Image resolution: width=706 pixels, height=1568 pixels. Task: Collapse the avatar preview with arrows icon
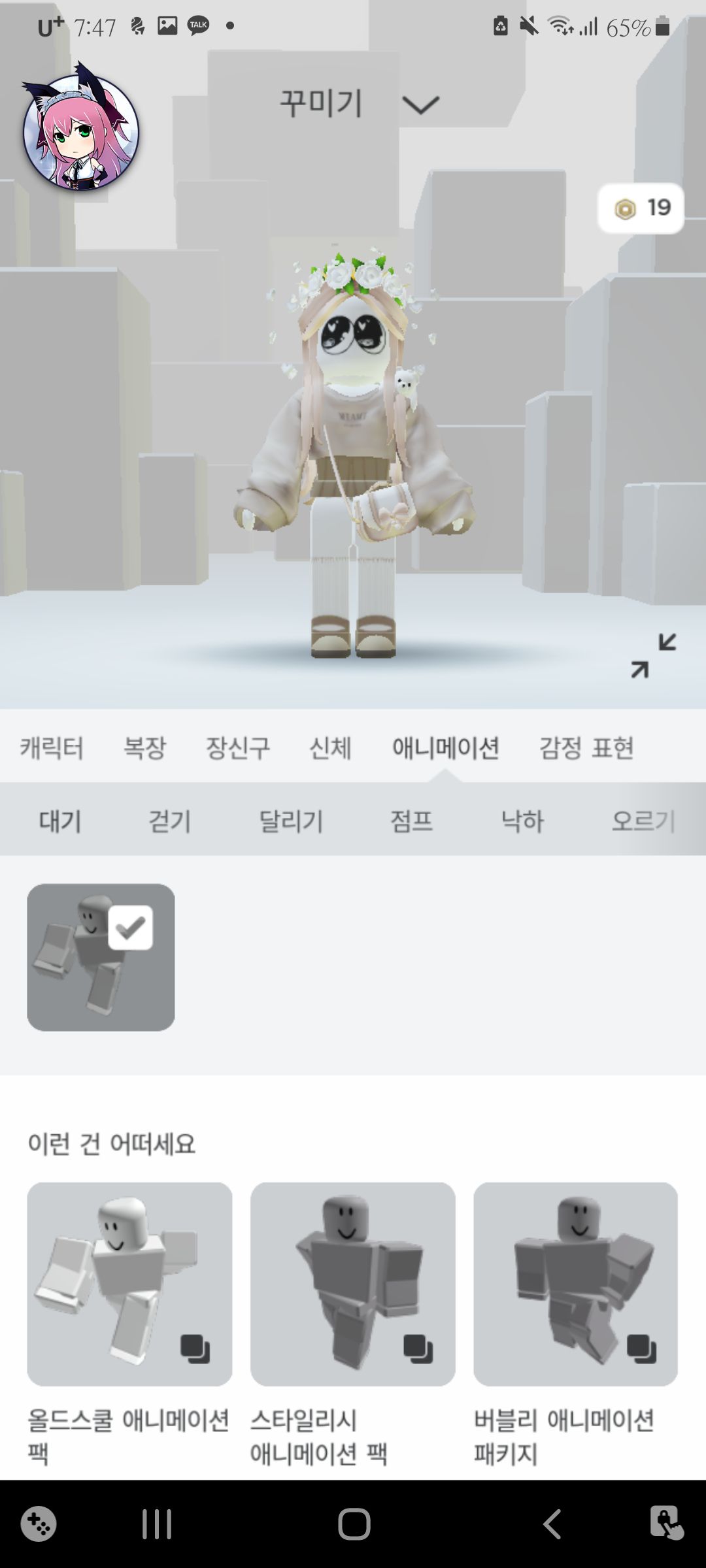[653, 655]
